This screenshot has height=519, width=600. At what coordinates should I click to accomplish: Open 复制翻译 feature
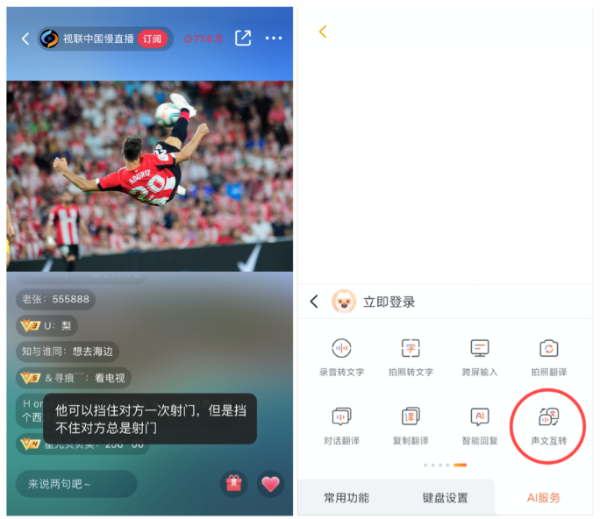(x=410, y=425)
